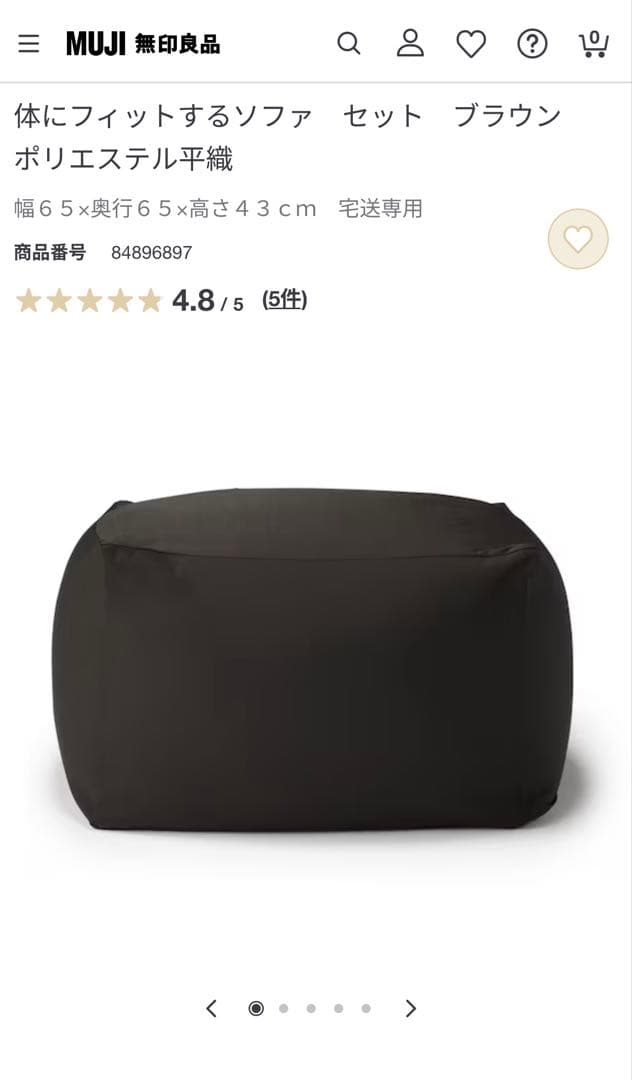632x1080 pixels.
Task: Show next product image
Action: pos(411,1008)
